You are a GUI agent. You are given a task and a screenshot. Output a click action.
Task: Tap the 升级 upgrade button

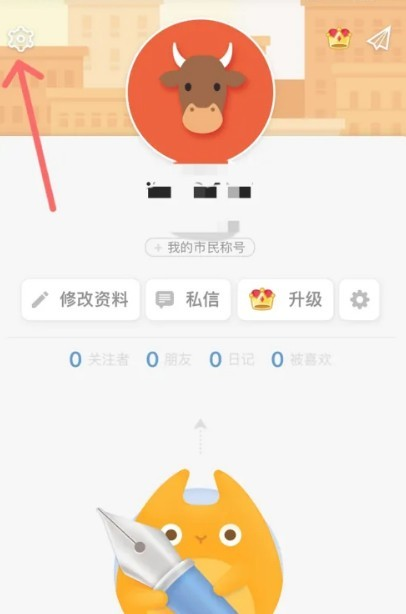[285, 300]
